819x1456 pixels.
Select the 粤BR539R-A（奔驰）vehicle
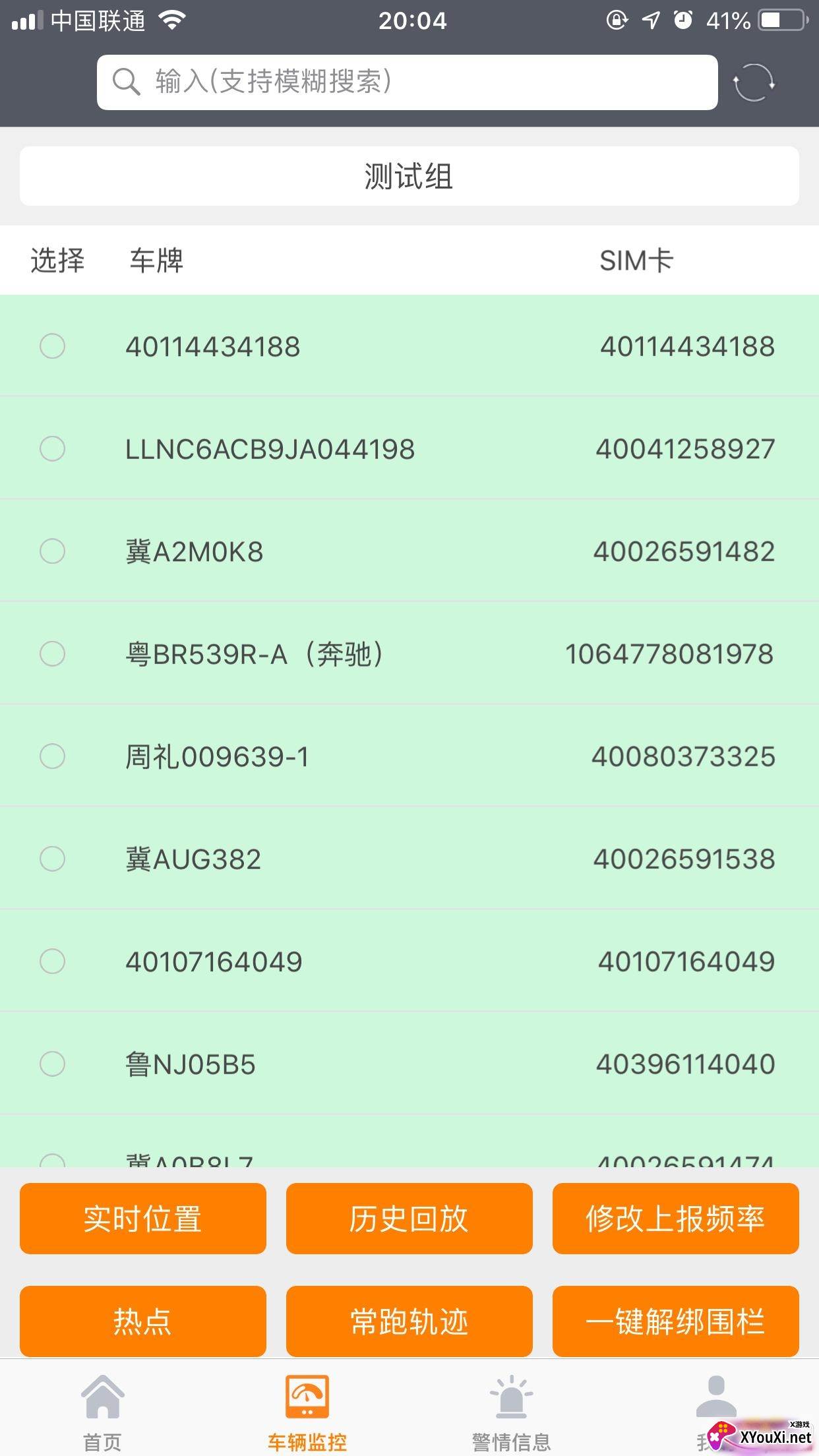click(53, 654)
